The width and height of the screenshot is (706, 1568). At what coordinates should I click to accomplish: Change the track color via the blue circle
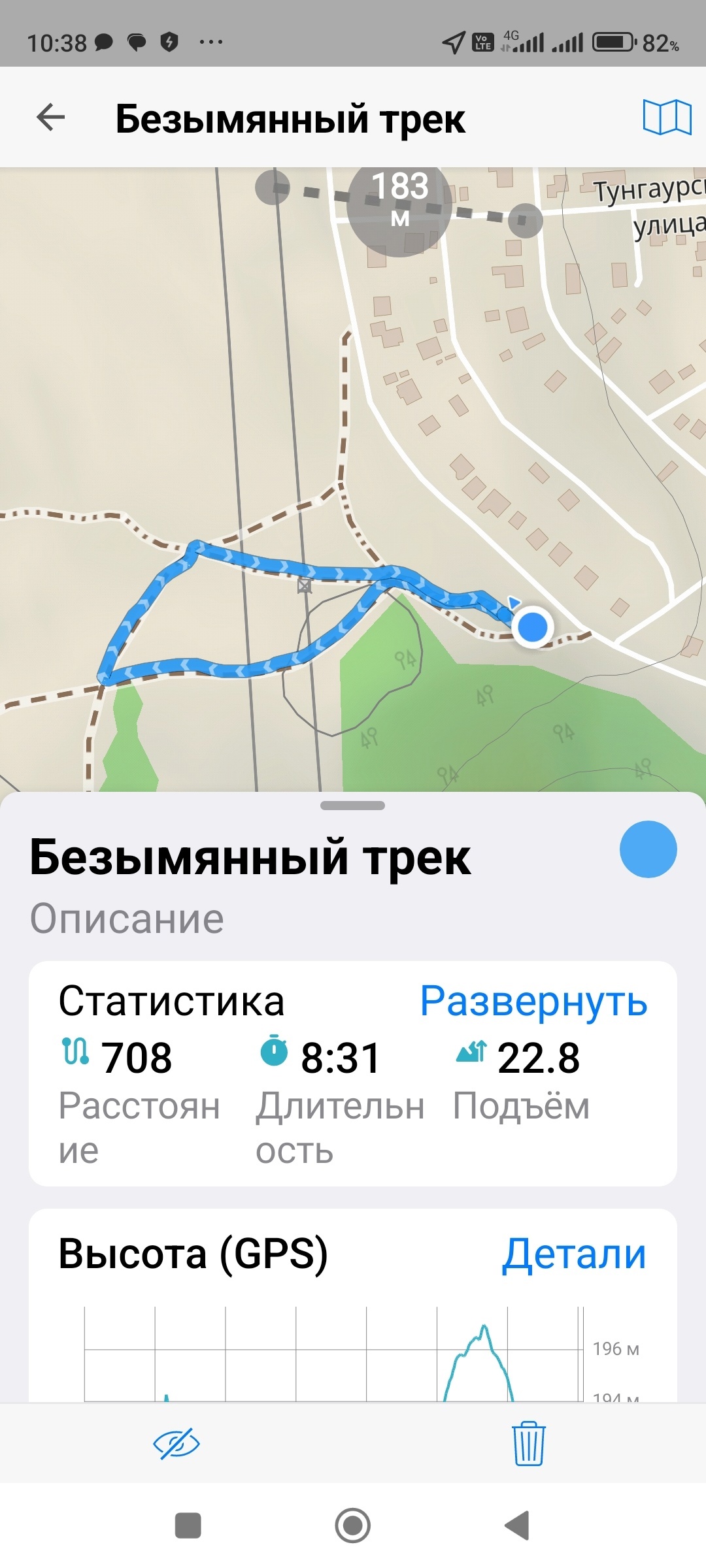coord(648,849)
